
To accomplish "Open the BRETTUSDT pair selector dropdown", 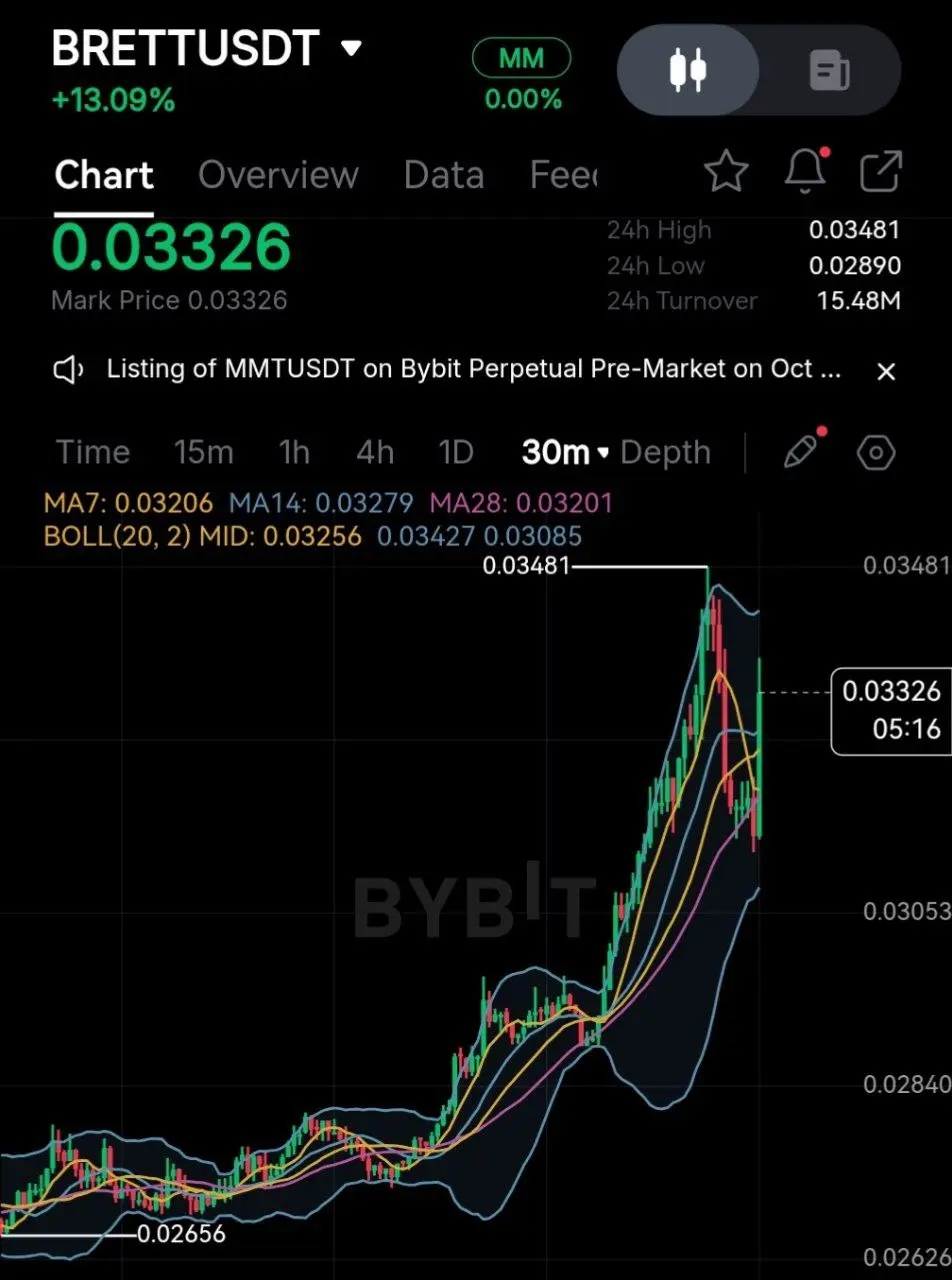I will (x=351, y=48).
